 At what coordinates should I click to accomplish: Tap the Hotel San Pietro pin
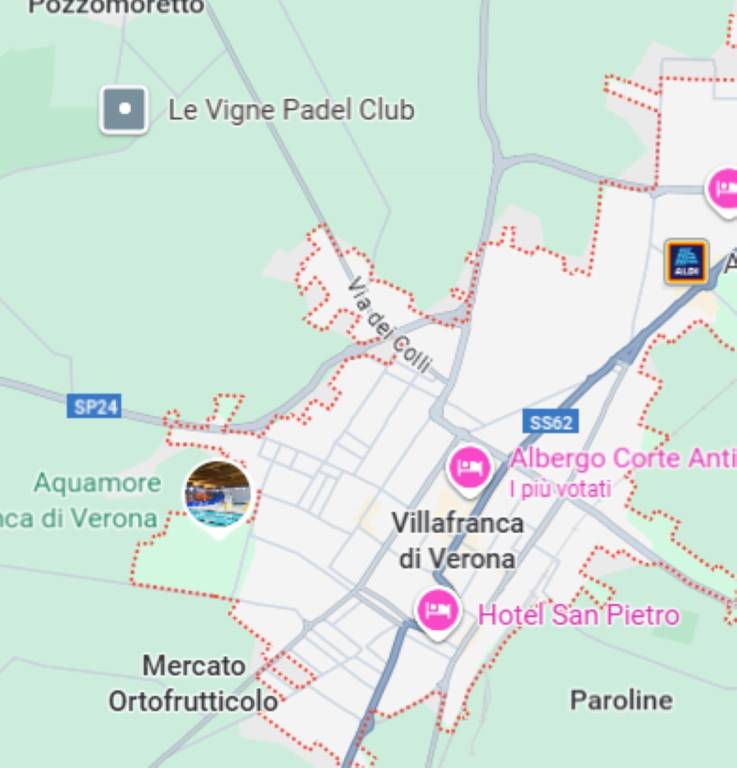(438, 609)
